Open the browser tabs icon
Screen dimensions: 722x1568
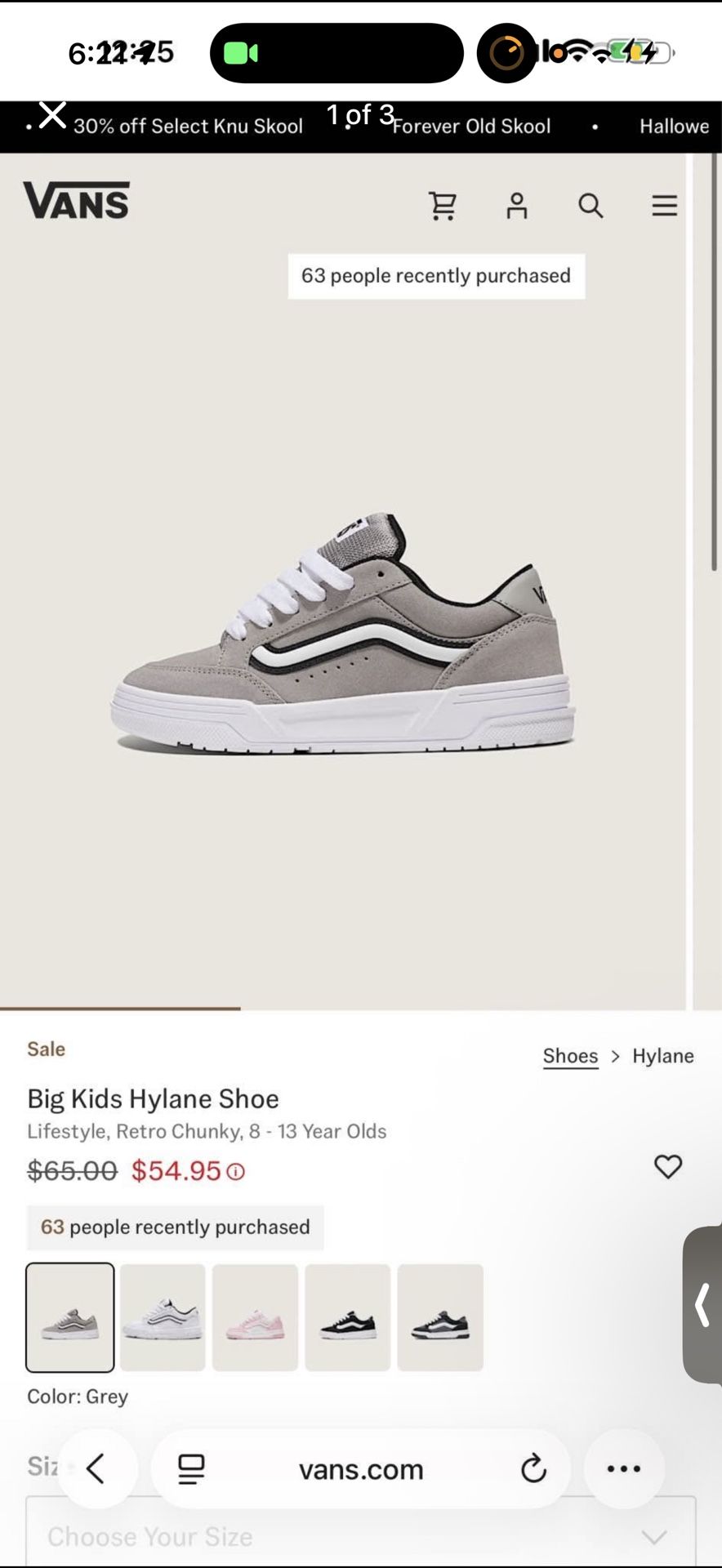191,1469
